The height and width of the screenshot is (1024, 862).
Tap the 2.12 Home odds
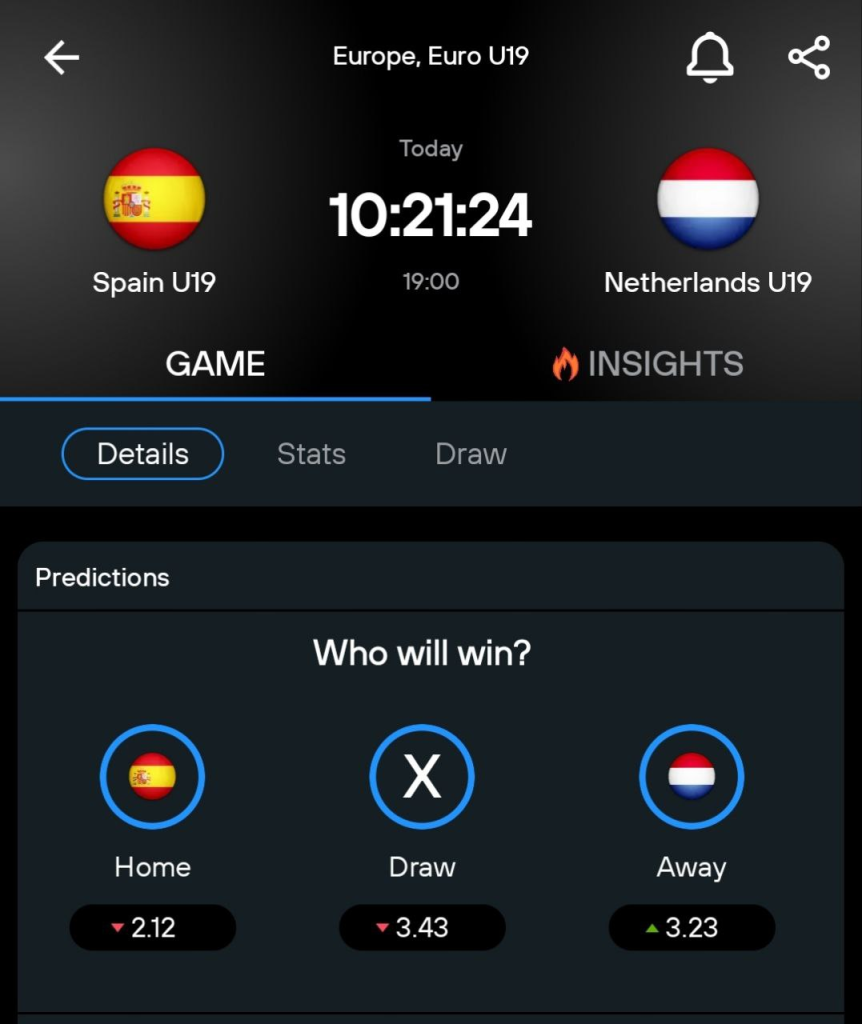152,927
